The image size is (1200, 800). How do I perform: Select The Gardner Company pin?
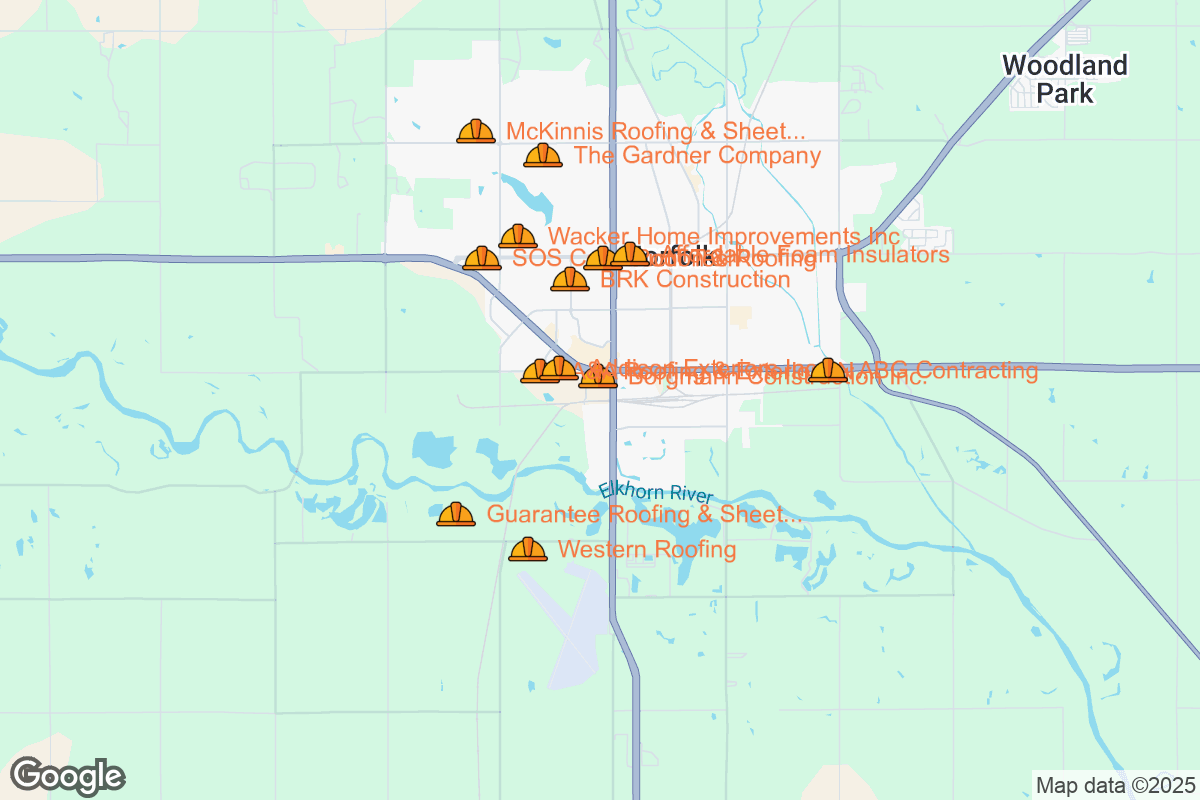coord(543,155)
